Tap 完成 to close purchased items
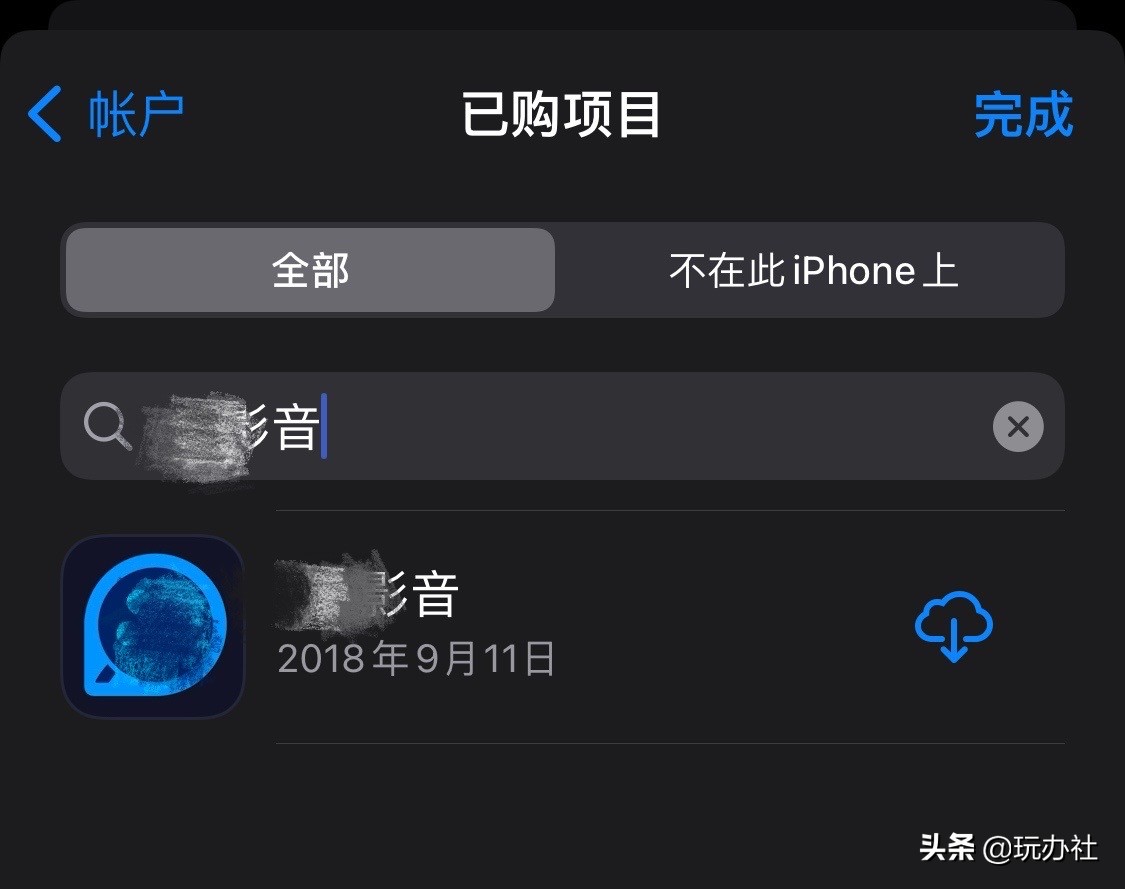This screenshot has height=889, width=1125. [1023, 114]
